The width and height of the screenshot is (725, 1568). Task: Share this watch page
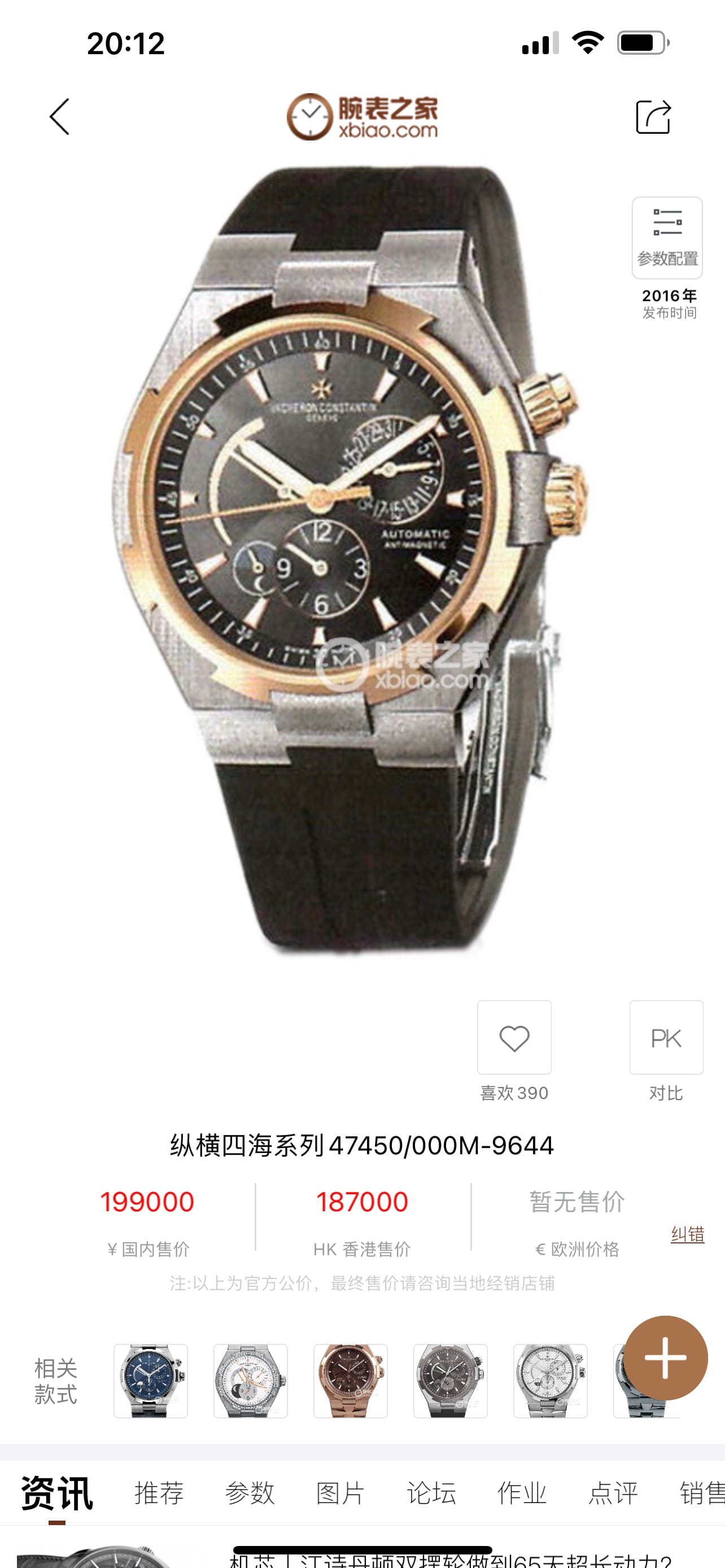click(x=653, y=116)
